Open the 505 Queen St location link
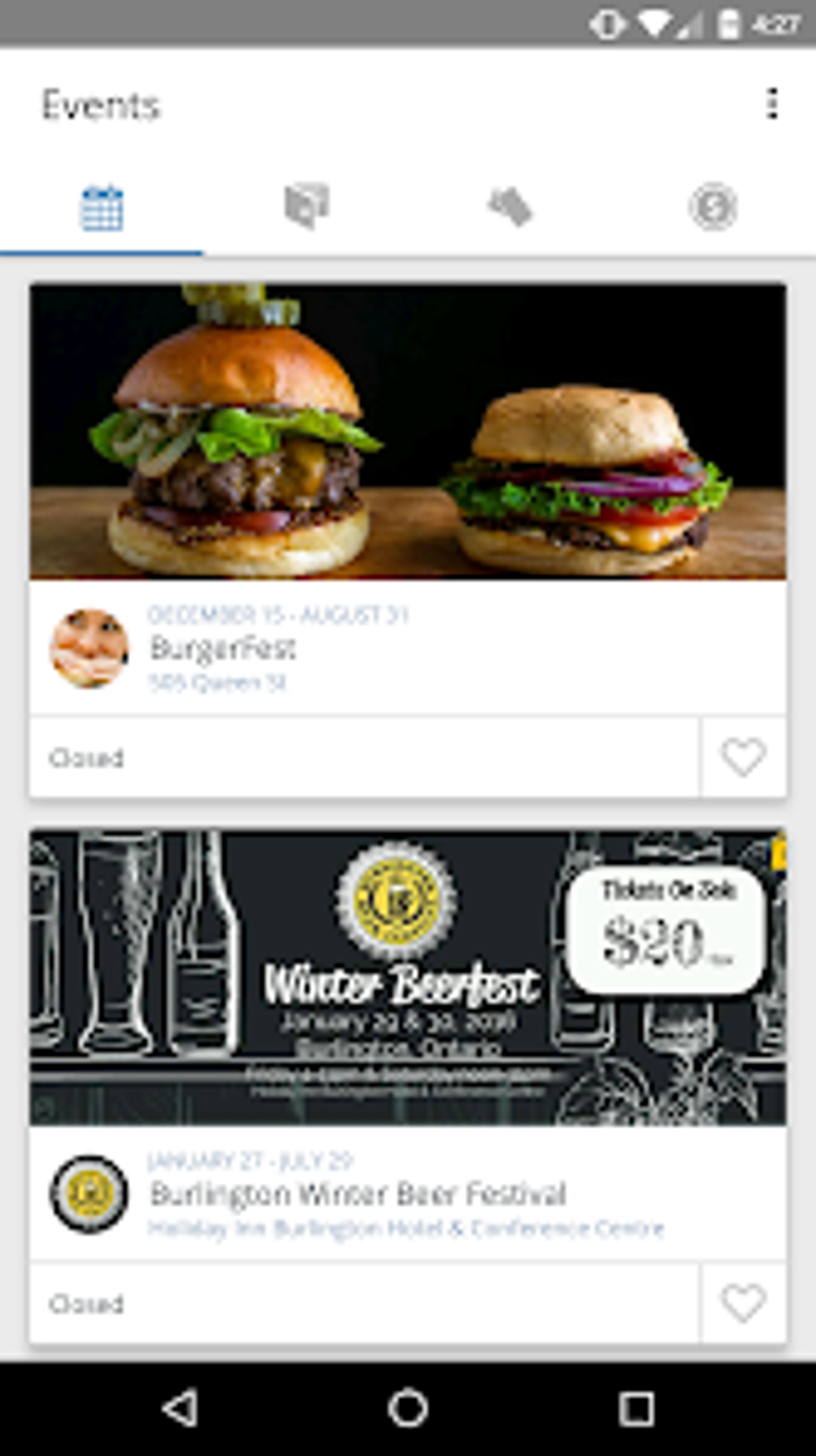This screenshot has height=1456, width=816. pyautogui.click(x=218, y=683)
